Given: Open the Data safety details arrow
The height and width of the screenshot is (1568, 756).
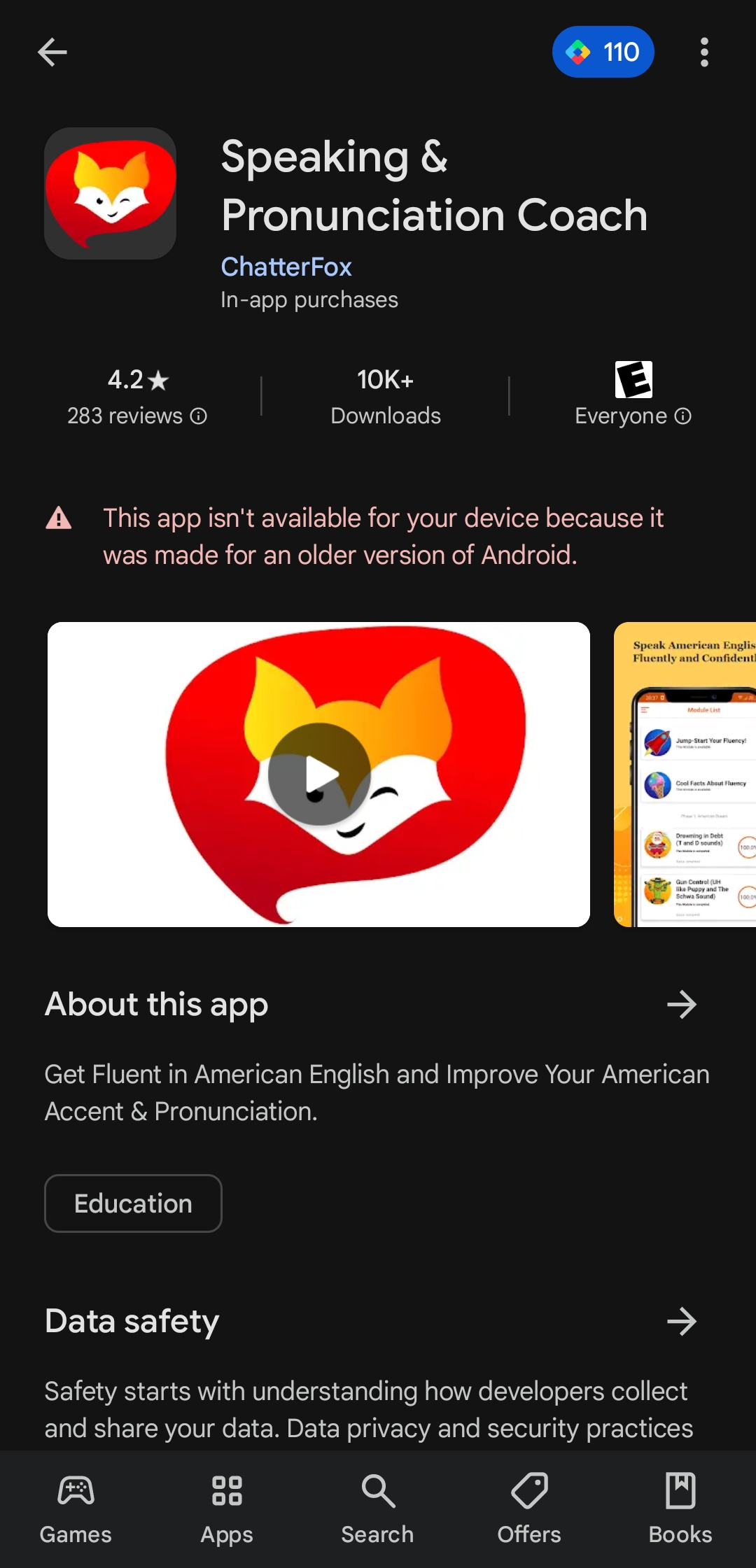Looking at the screenshot, I should [x=682, y=1321].
